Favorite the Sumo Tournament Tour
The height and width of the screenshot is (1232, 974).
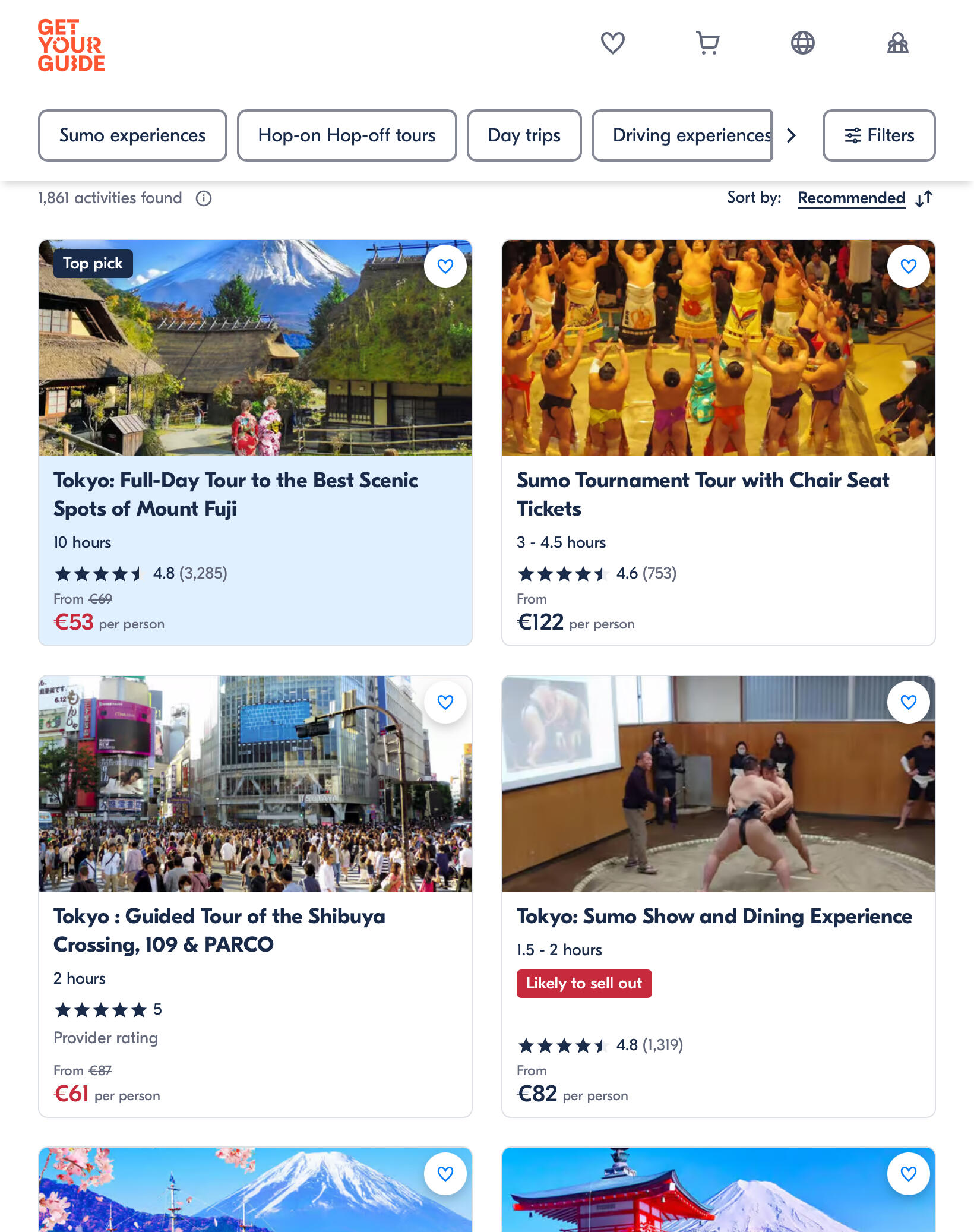pos(908,266)
